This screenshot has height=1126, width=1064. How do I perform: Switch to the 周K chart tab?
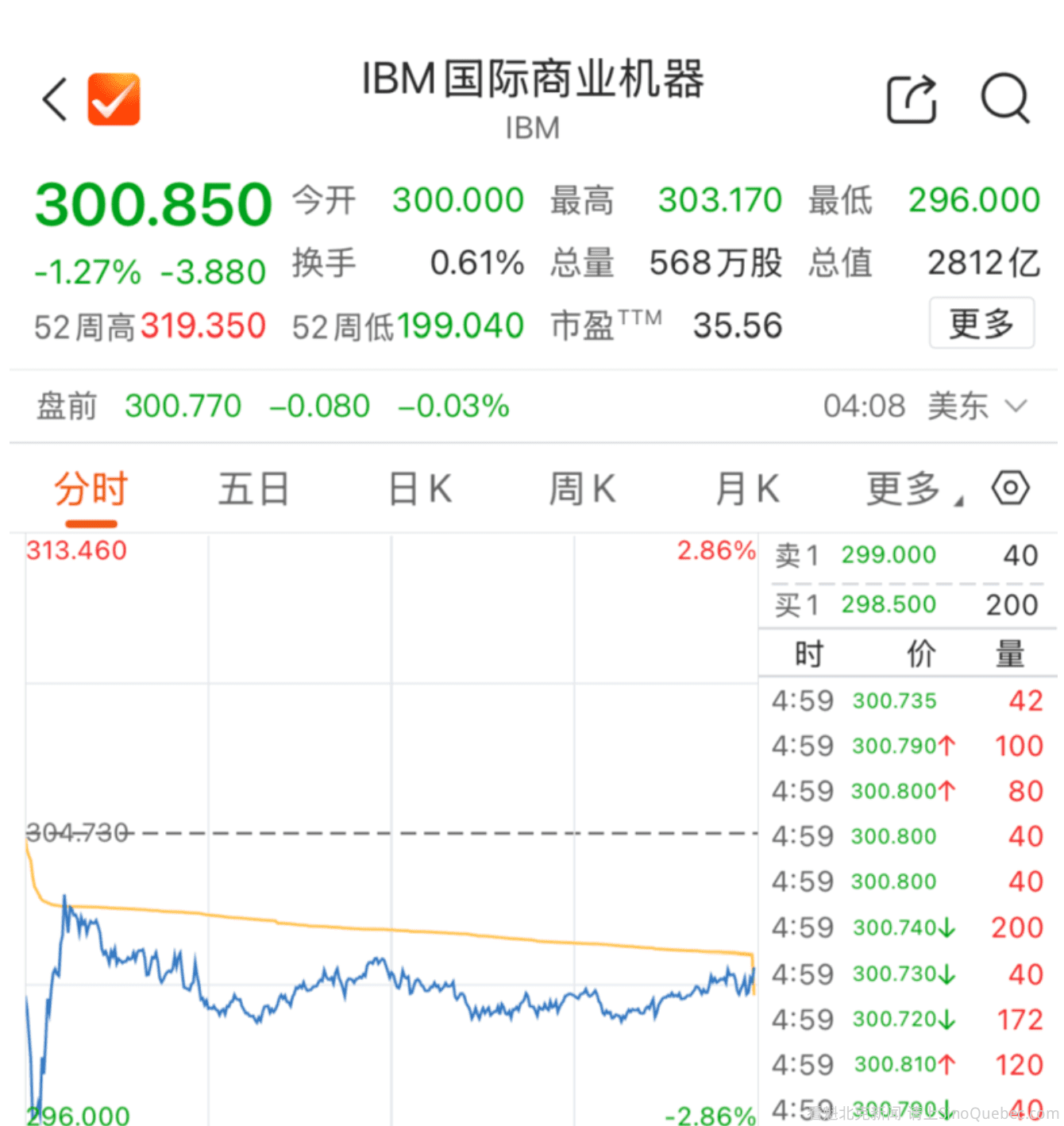click(x=582, y=489)
